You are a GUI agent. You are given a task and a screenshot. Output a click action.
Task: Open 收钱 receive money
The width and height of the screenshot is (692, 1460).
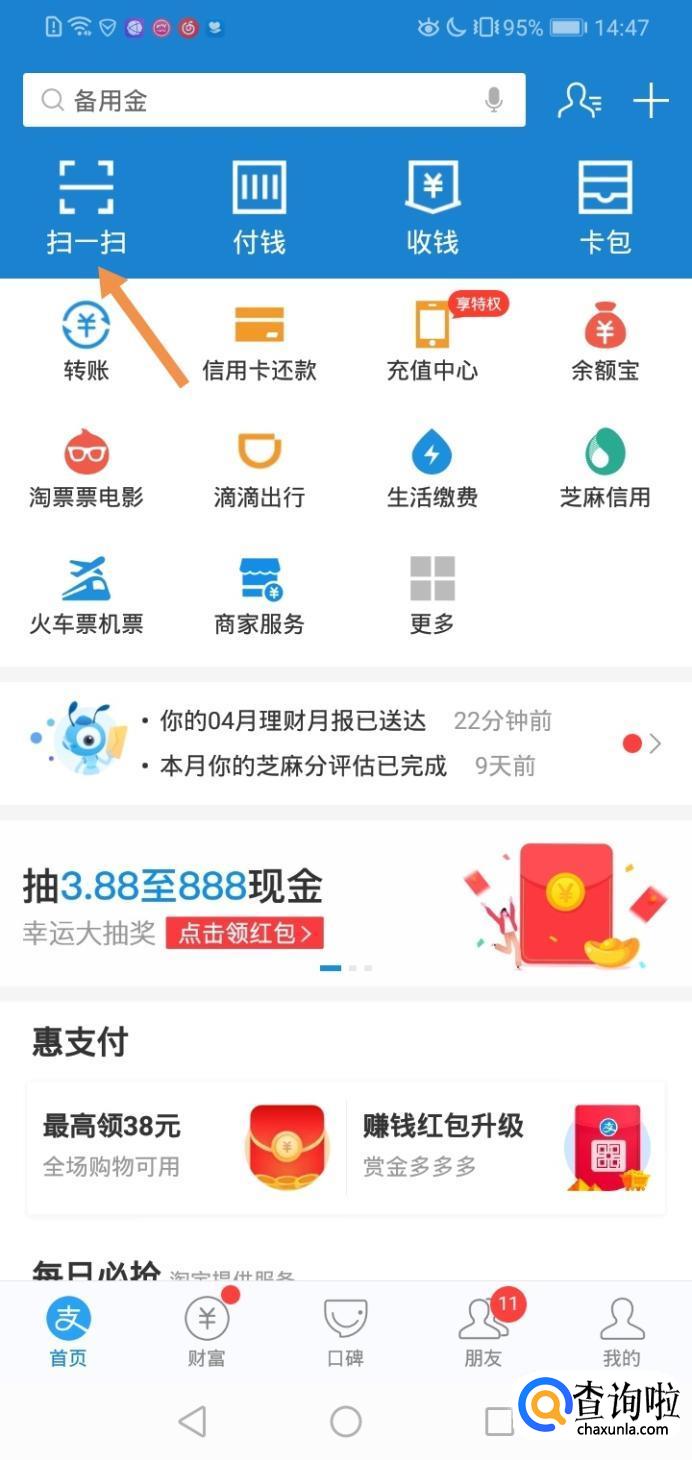(432, 206)
